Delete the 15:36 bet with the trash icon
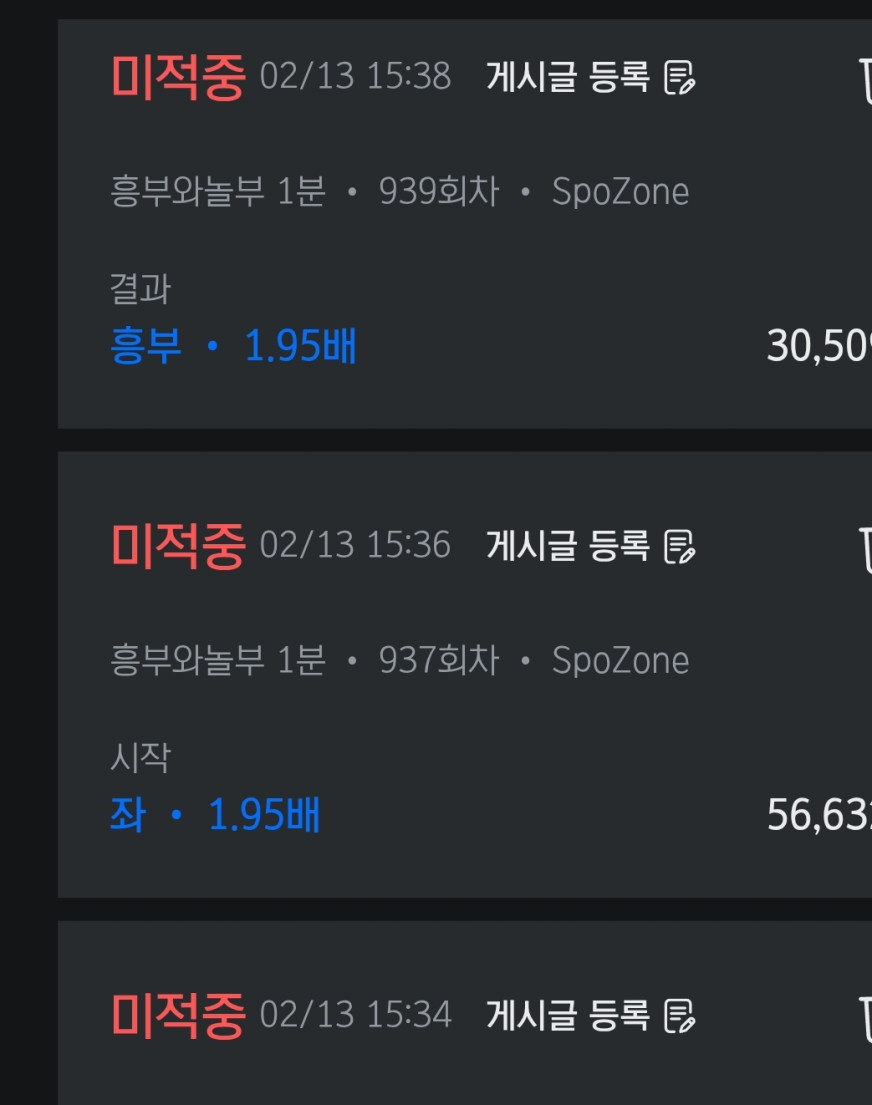The width and height of the screenshot is (872, 1105). (865, 549)
